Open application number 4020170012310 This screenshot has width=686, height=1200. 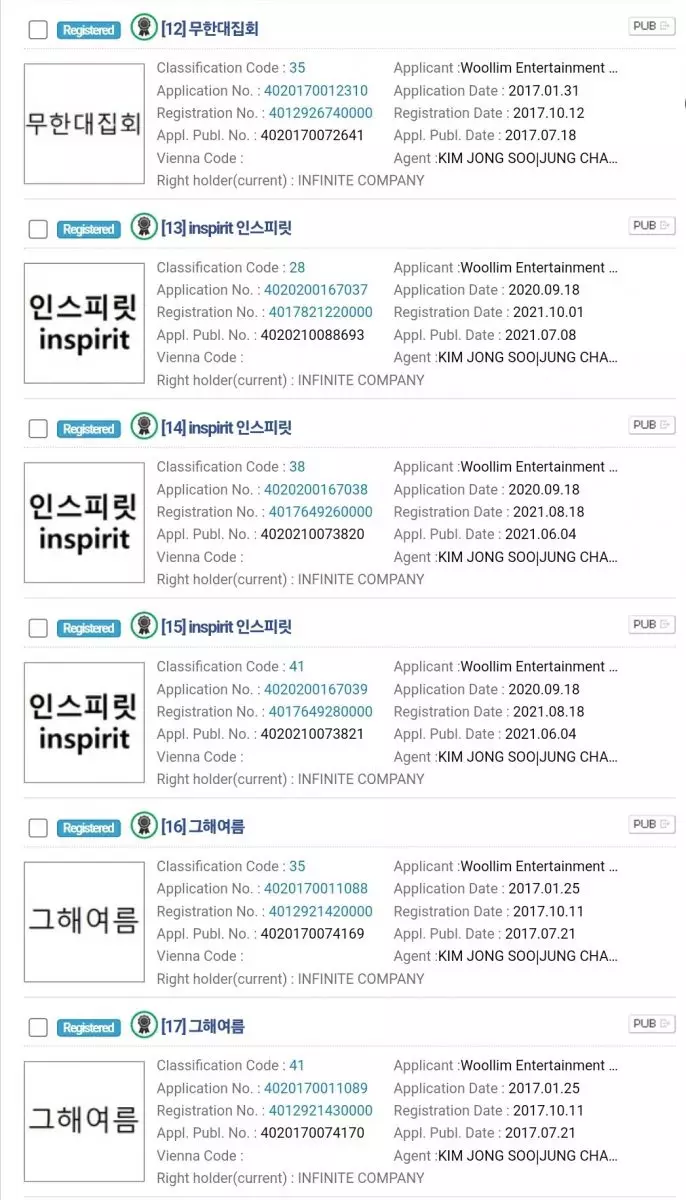pos(315,91)
